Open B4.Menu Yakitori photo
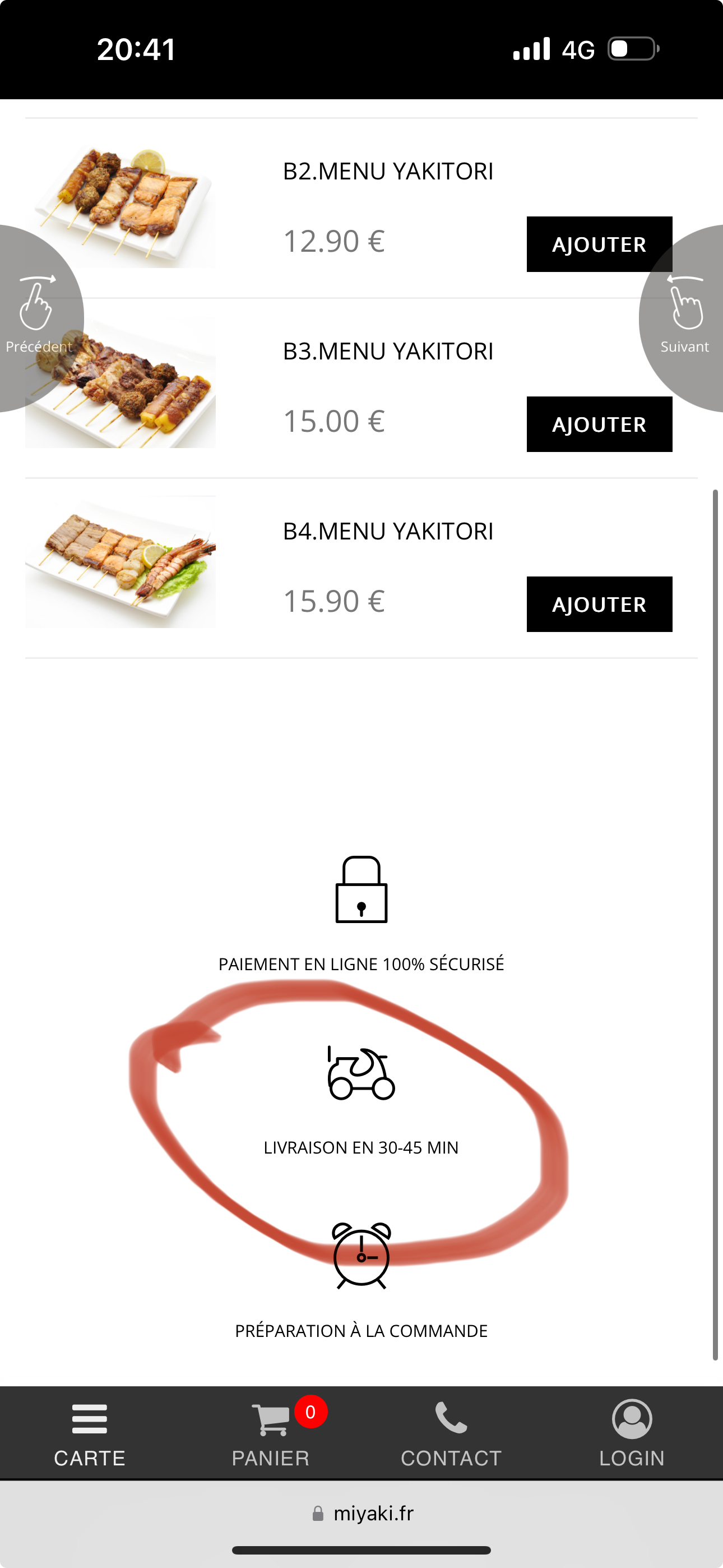Screen dimensions: 723x1568 121,562
